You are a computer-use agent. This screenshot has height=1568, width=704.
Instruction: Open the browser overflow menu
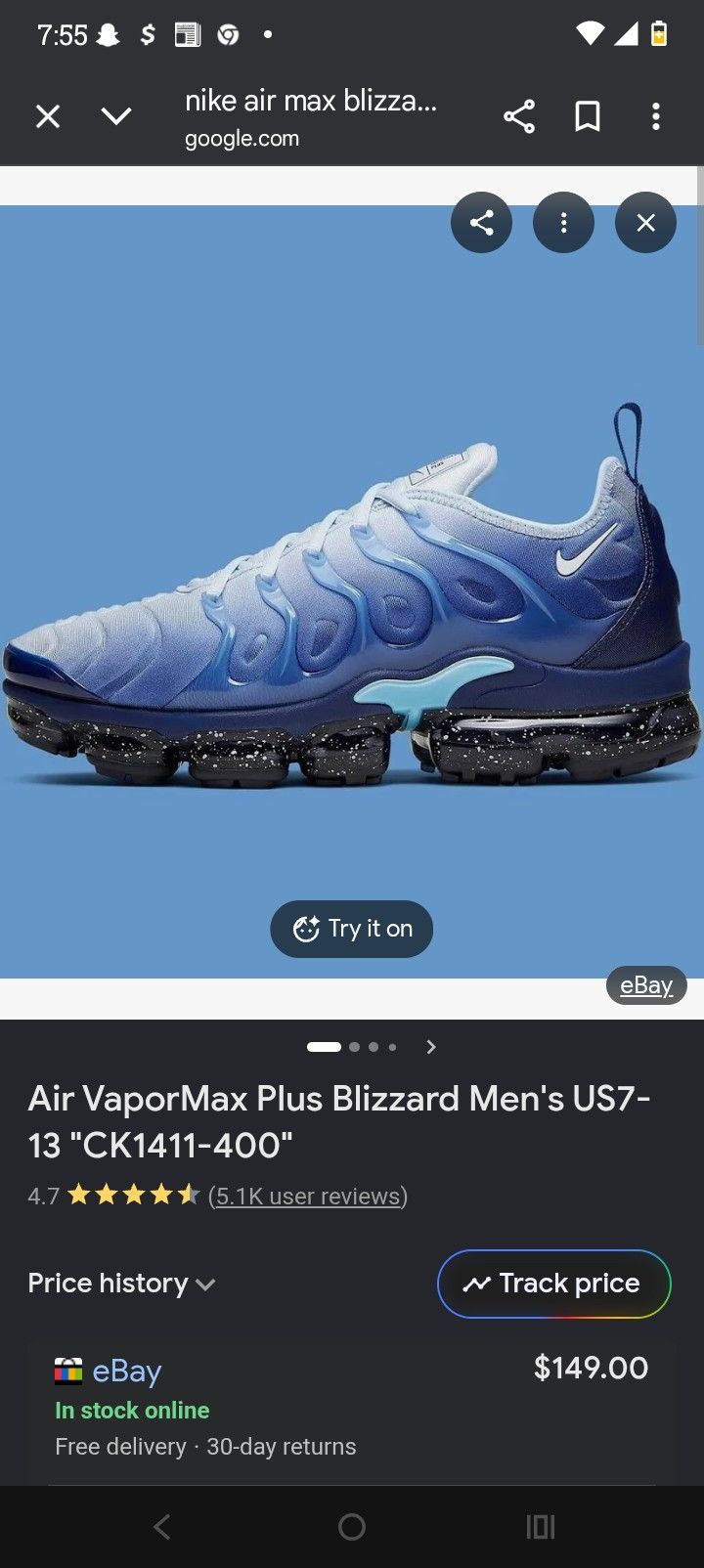(x=656, y=116)
